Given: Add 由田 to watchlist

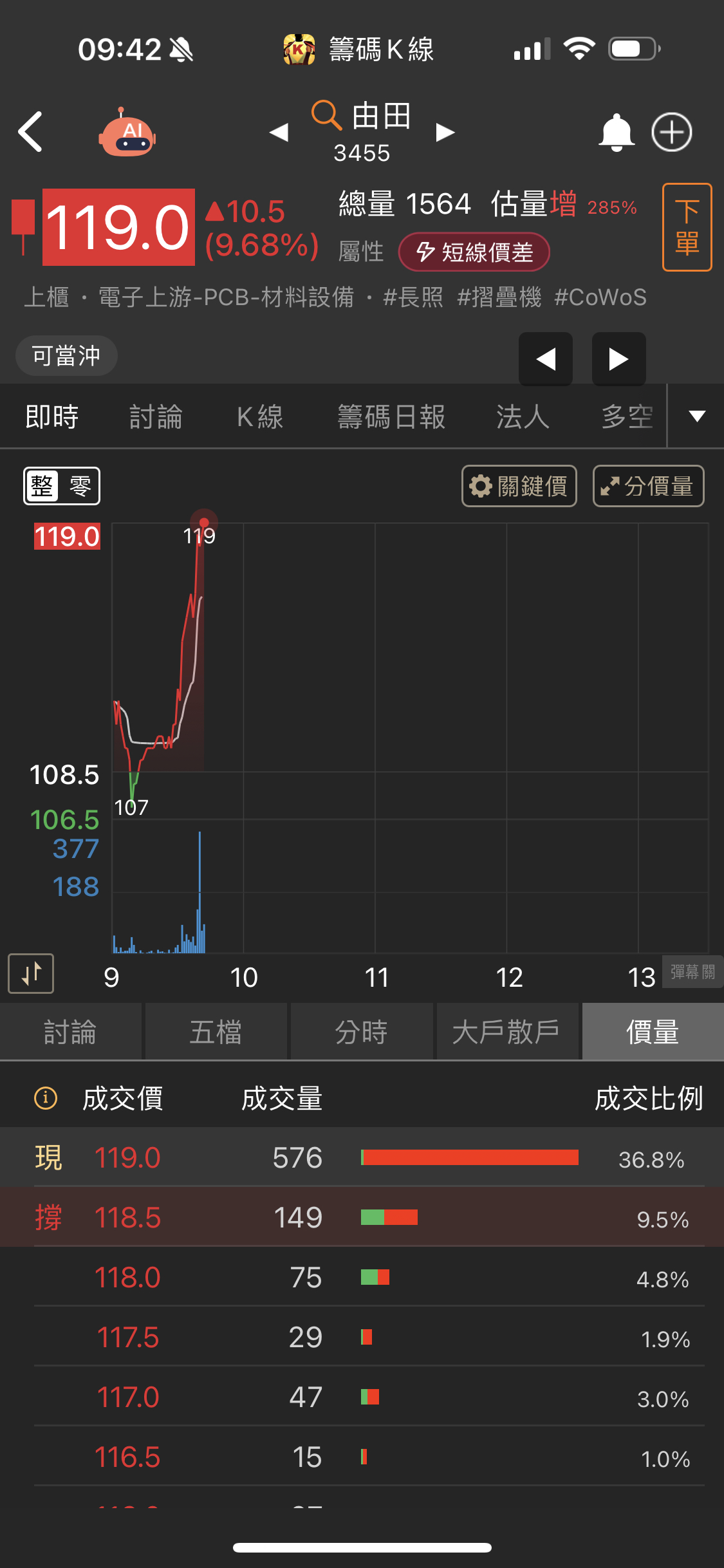Looking at the screenshot, I should pyautogui.click(x=671, y=133).
